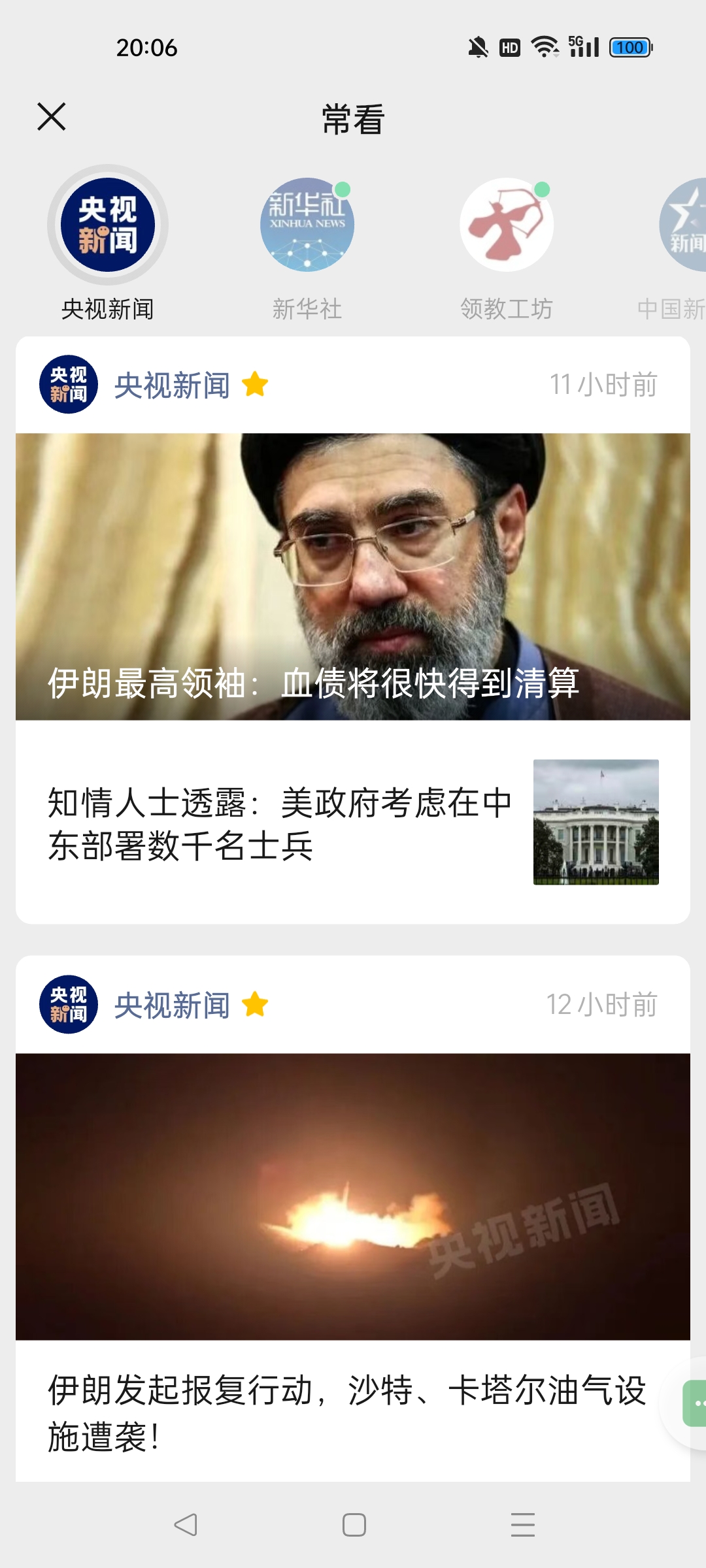Viewport: 706px width, 1568px height.
Task: Open the 伊朗最高领袖 headline article
Action: click(353, 576)
